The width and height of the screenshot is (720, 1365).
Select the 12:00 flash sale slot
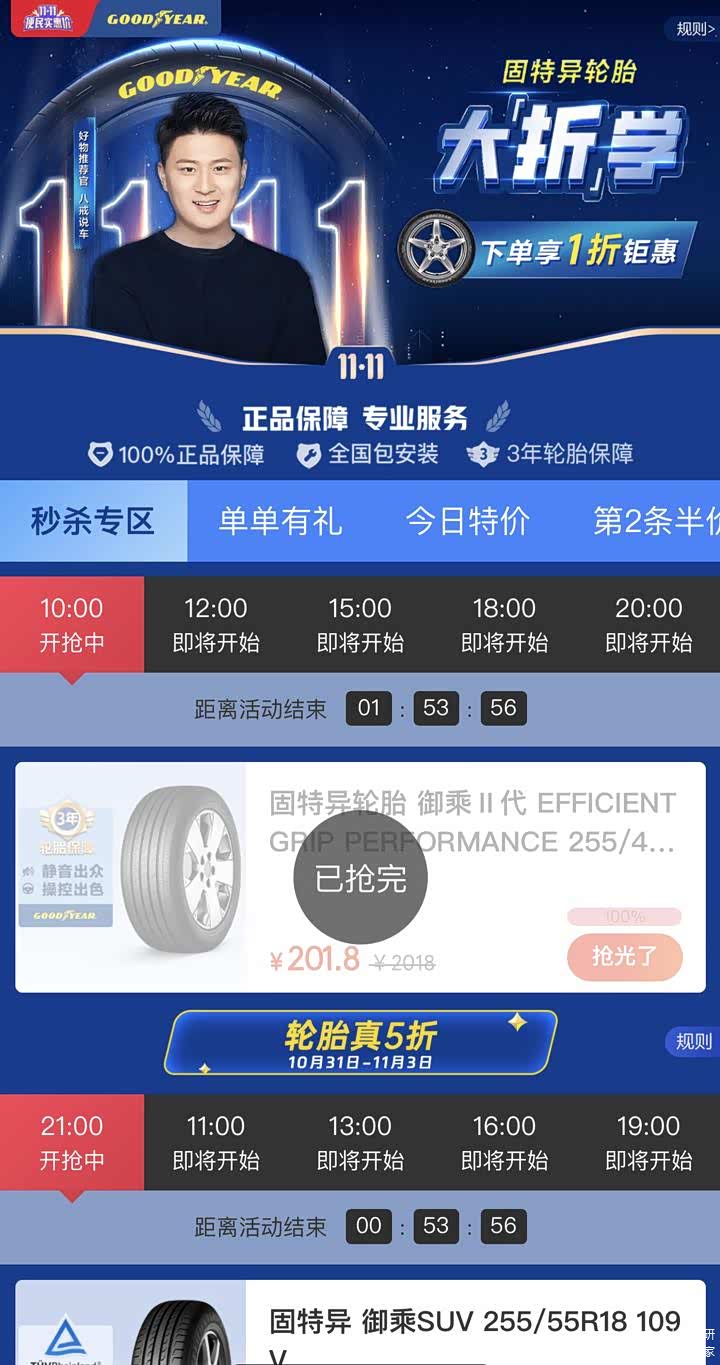coord(216,624)
